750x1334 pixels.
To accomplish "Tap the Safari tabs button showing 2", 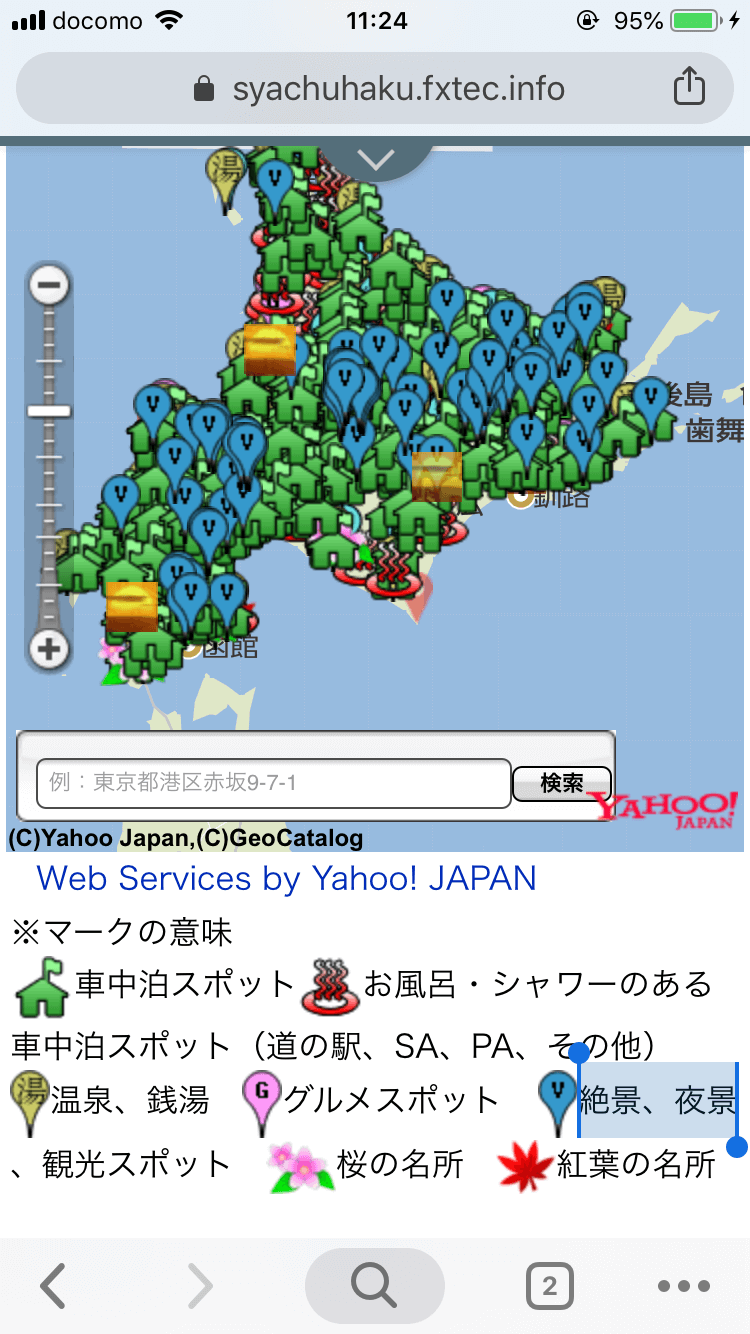I will tap(548, 1286).
